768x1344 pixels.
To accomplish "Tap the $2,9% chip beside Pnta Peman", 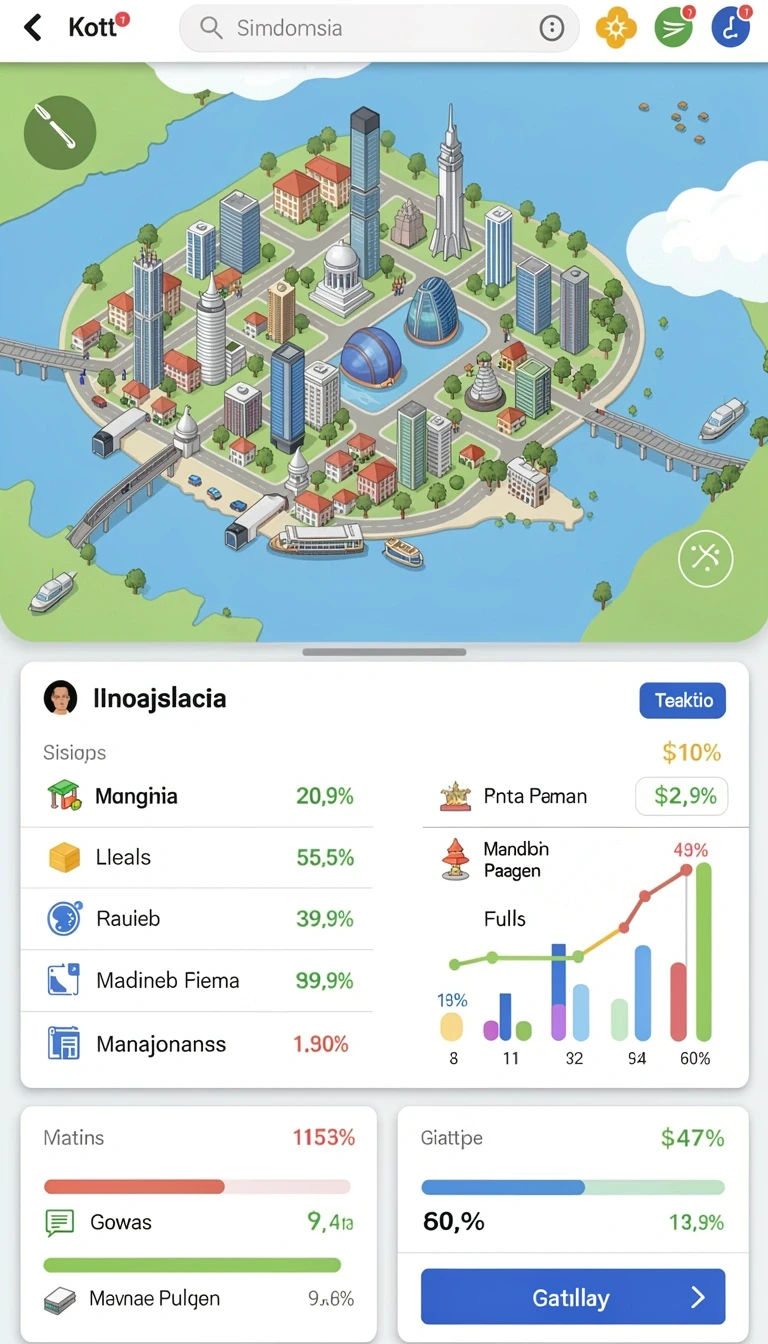I will 682,796.
